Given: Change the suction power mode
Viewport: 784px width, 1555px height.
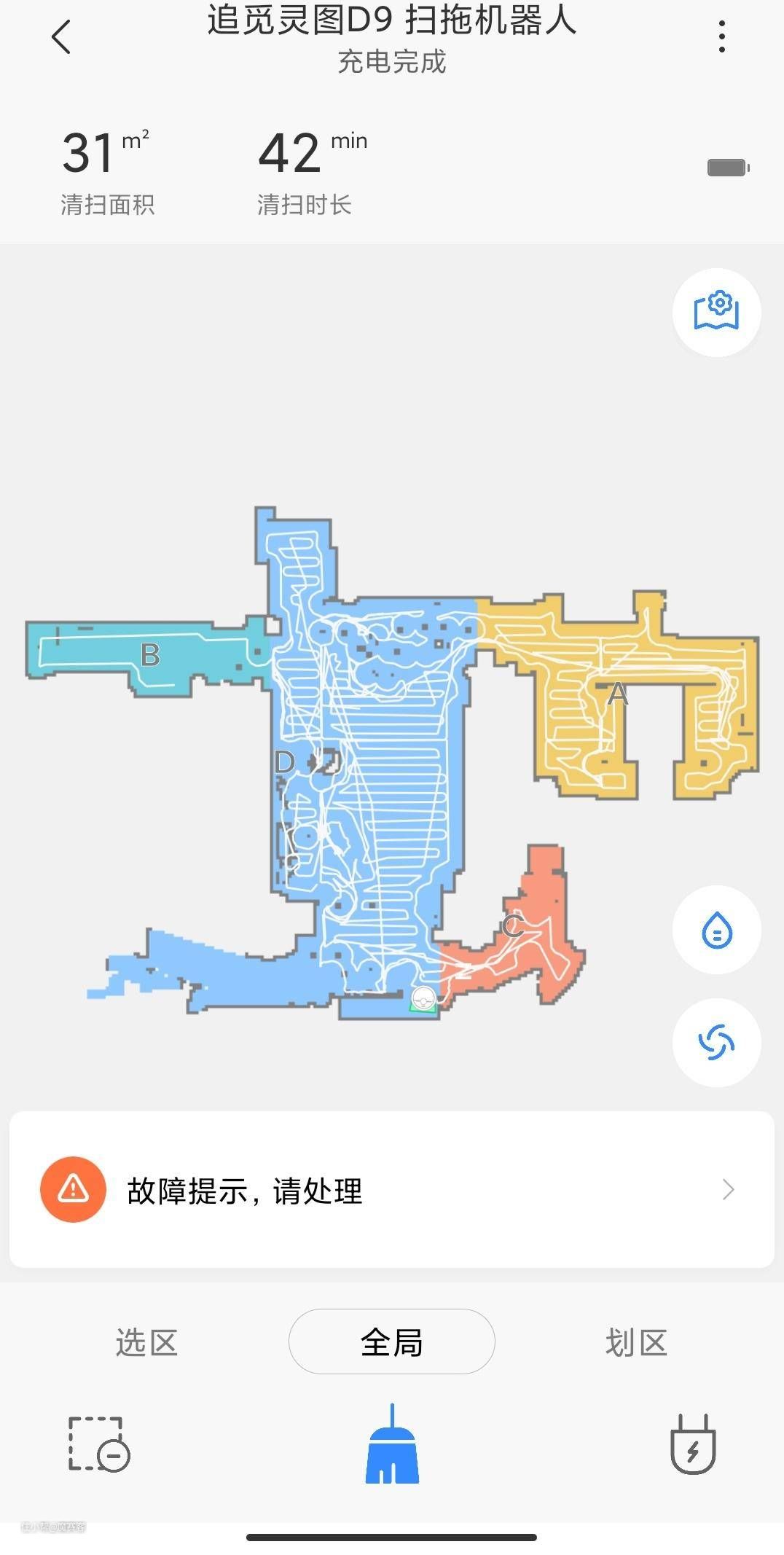Looking at the screenshot, I should point(716,1042).
